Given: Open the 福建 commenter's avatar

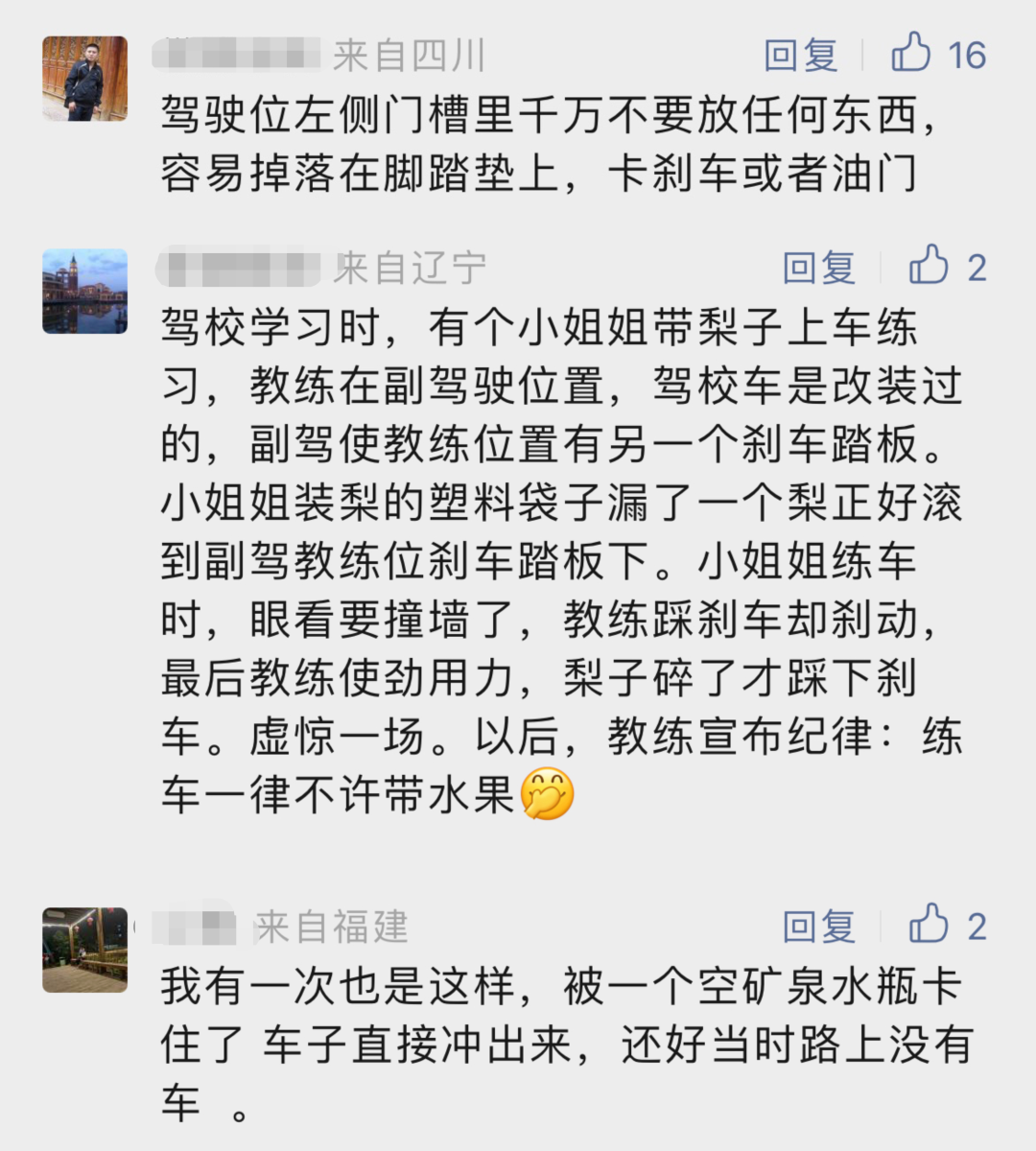Looking at the screenshot, I should pos(84,950).
